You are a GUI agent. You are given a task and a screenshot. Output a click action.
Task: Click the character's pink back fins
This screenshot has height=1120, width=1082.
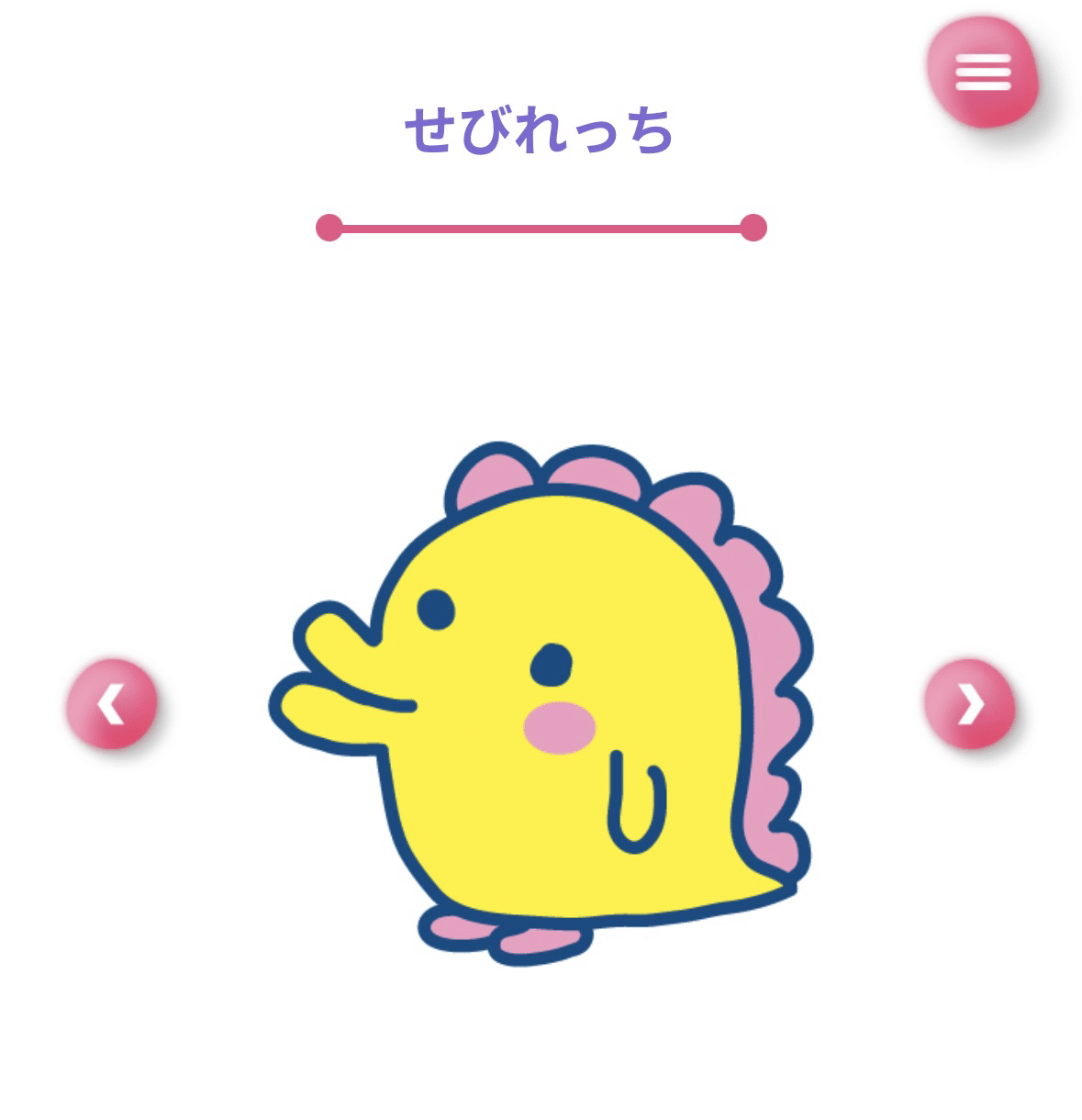click(771, 670)
